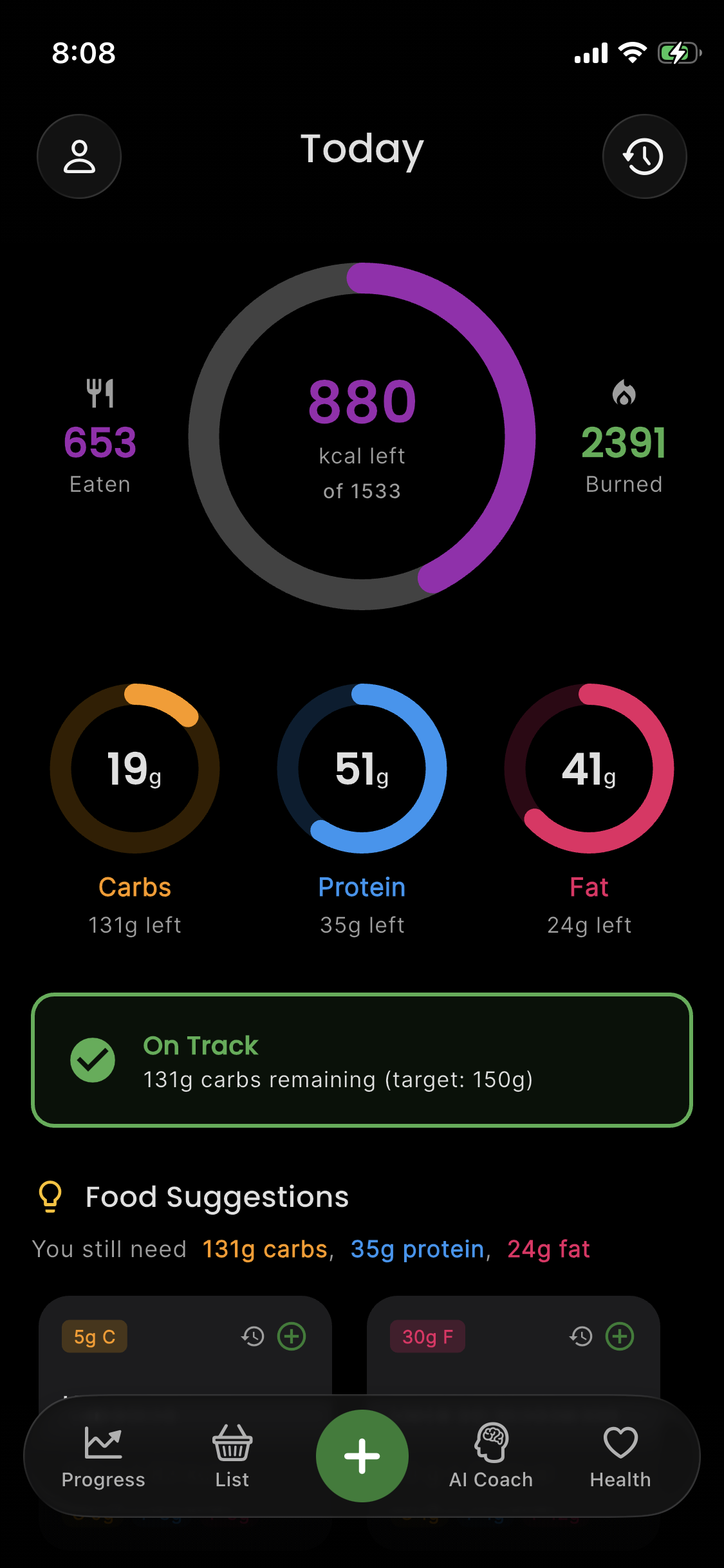Switch to the Health tab

pos(620,1457)
